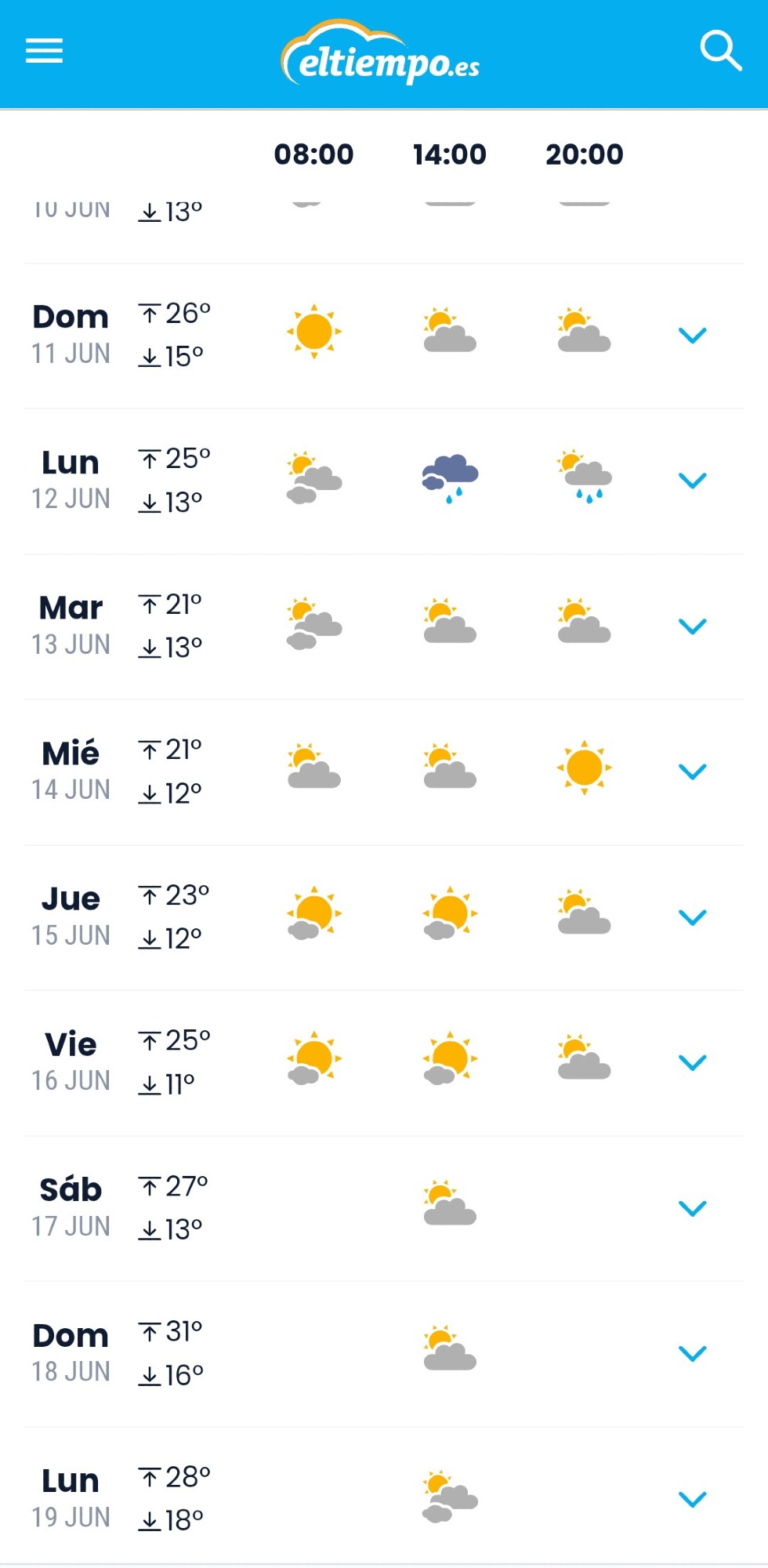Open the hamburger menu
Screen dimensions: 768x1568
click(x=44, y=52)
